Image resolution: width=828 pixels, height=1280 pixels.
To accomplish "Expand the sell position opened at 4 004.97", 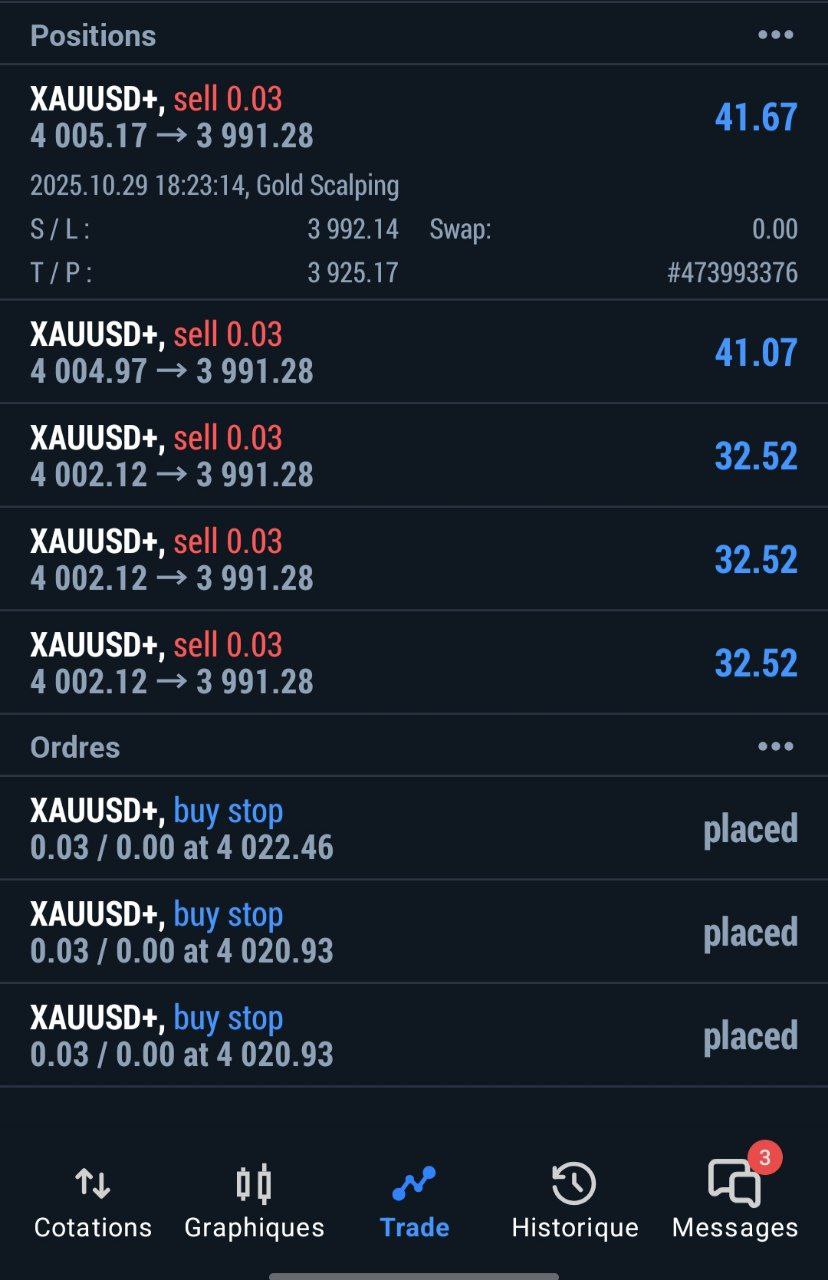I will [413, 352].
